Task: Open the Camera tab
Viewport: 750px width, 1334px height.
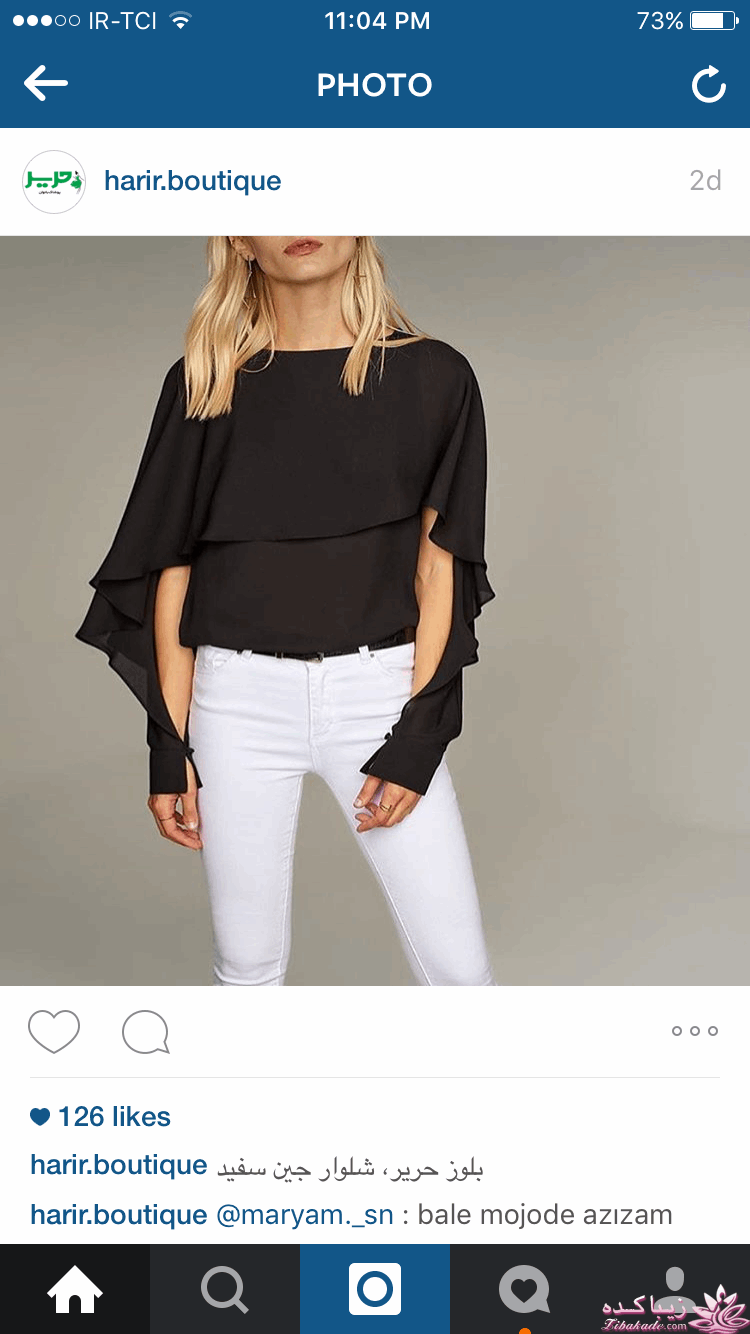Action: click(x=375, y=1289)
